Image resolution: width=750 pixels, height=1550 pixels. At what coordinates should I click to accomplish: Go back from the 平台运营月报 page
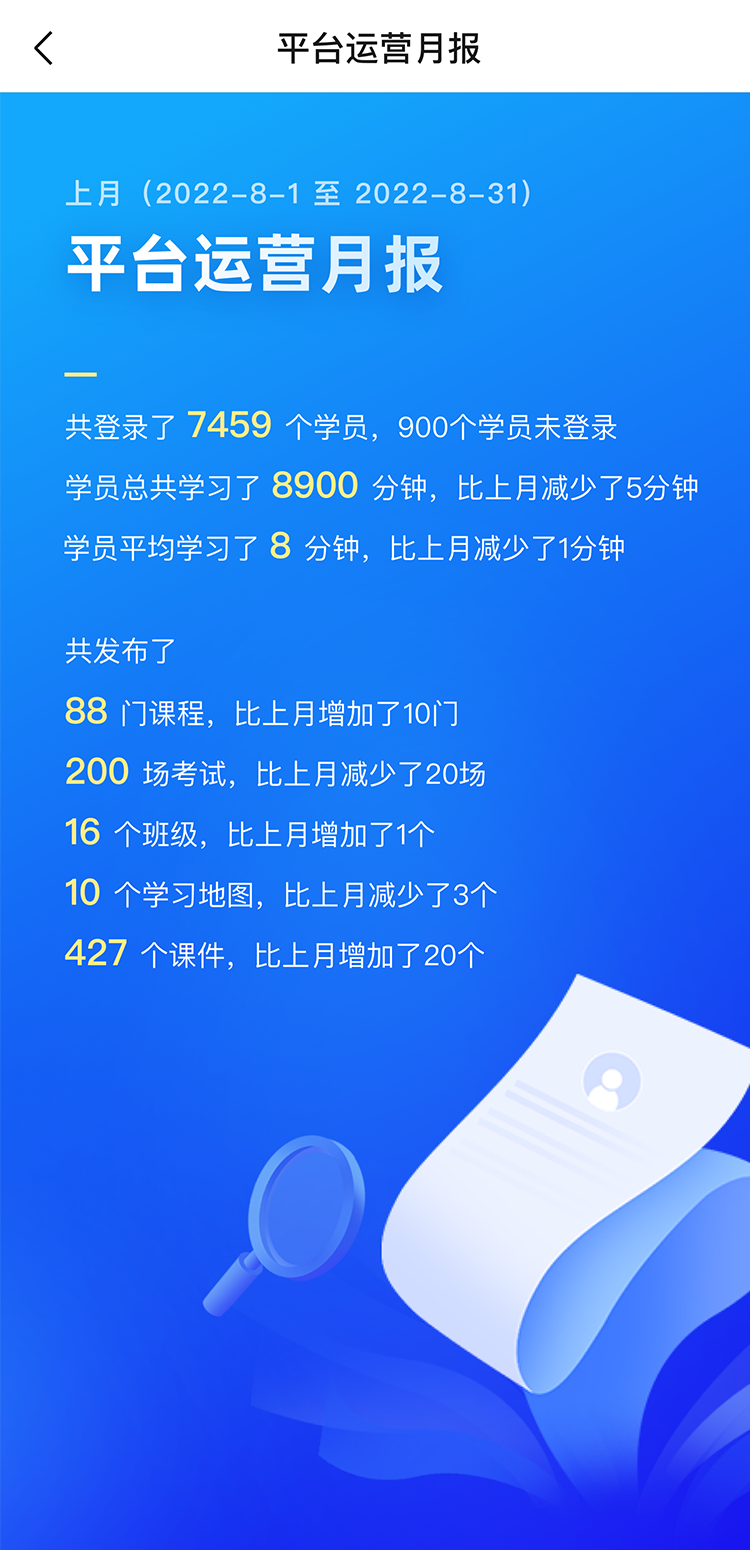tap(43, 47)
